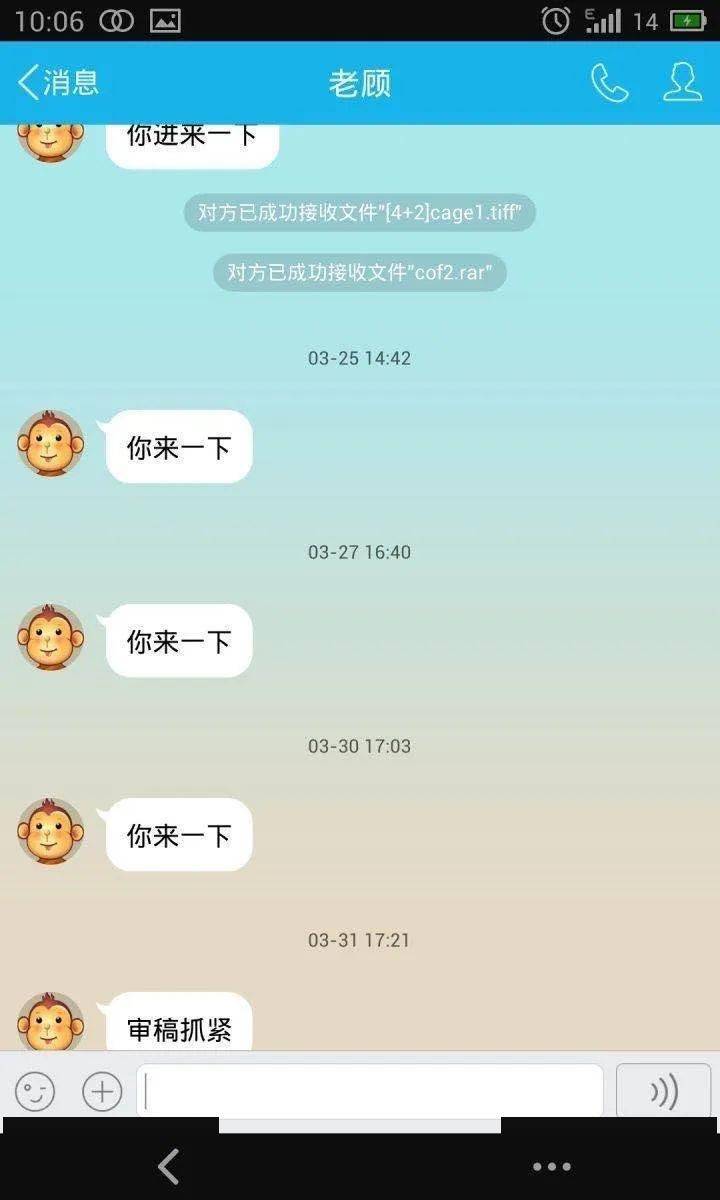Focus the message text field

point(370,1091)
